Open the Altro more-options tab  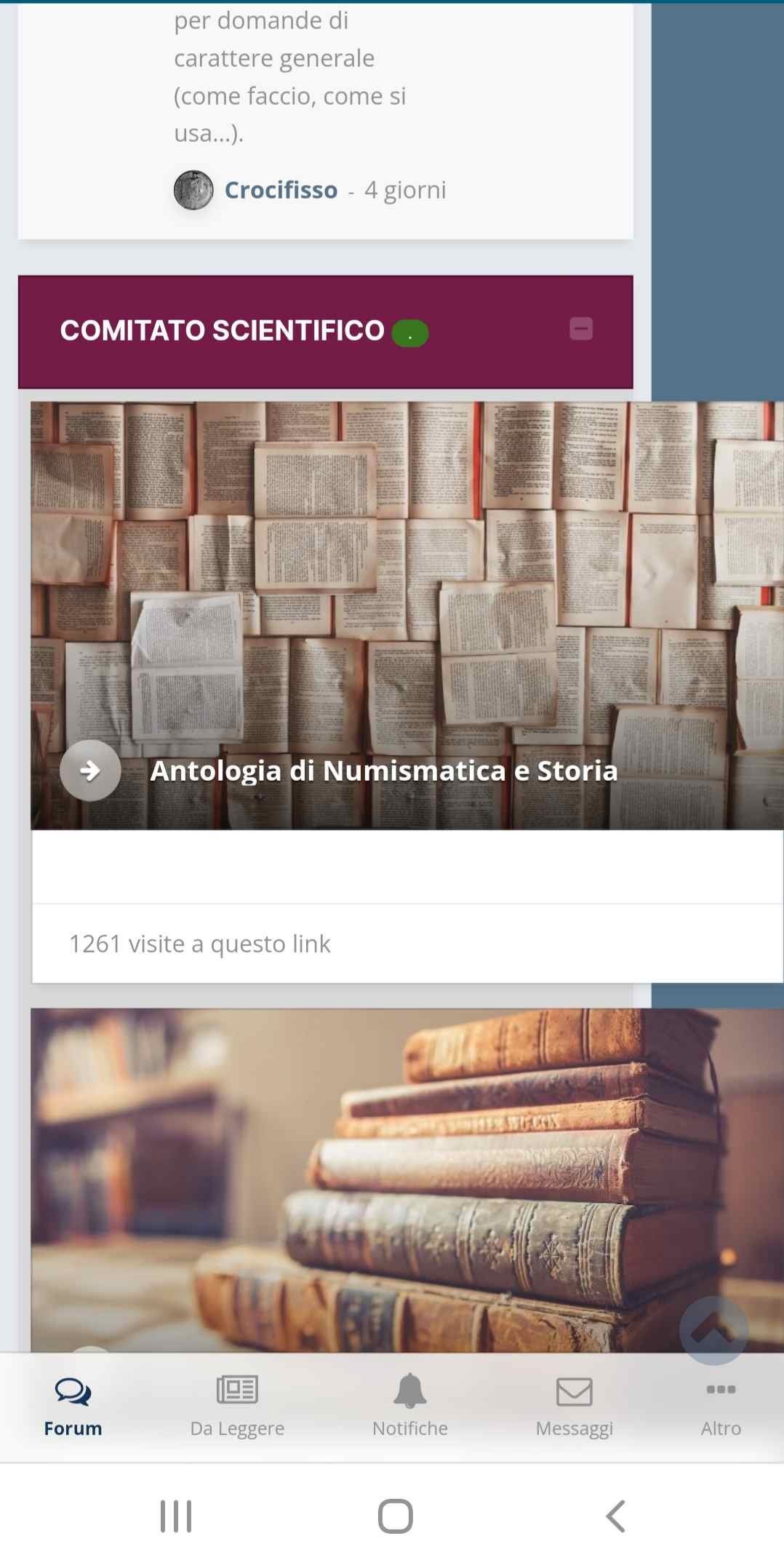(721, 1407)
